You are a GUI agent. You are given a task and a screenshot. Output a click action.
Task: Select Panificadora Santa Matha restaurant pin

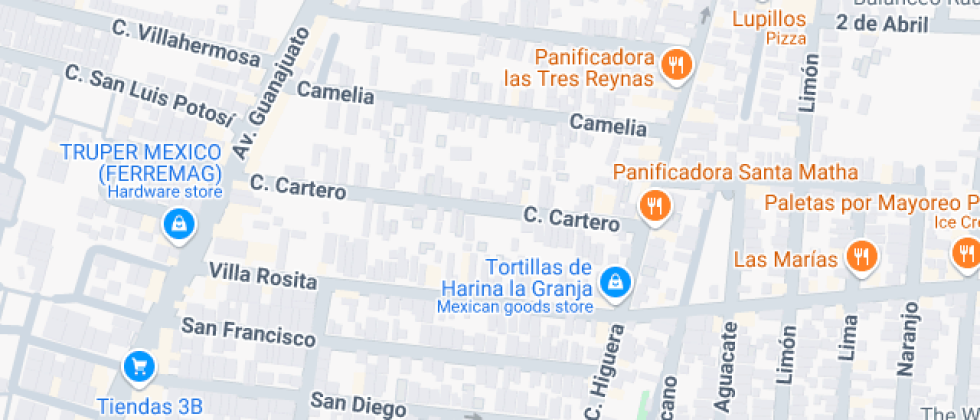click(x=654, y=206)
